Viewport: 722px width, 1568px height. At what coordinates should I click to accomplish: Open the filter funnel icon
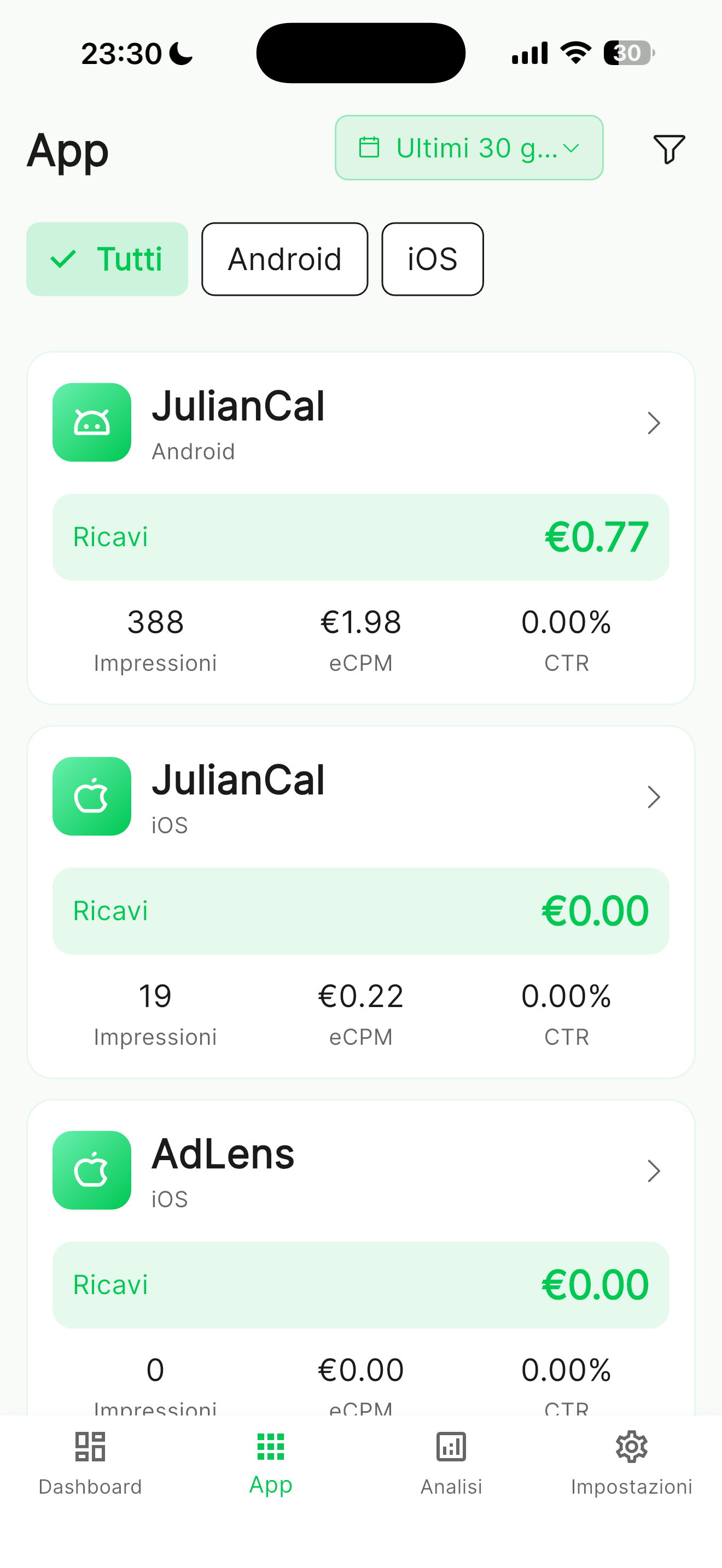tap(668, 149)
